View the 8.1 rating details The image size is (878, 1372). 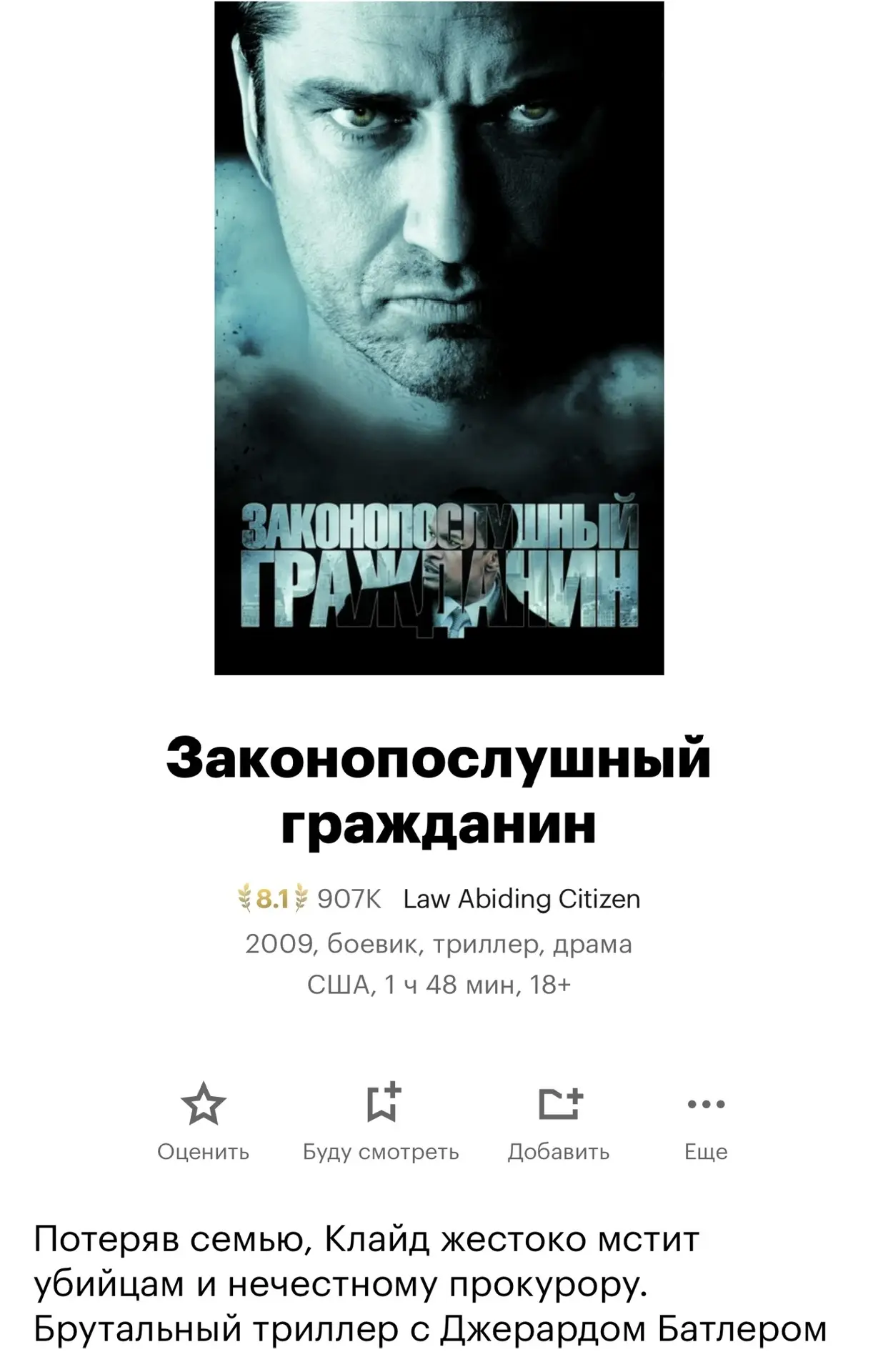coord(272,899)
